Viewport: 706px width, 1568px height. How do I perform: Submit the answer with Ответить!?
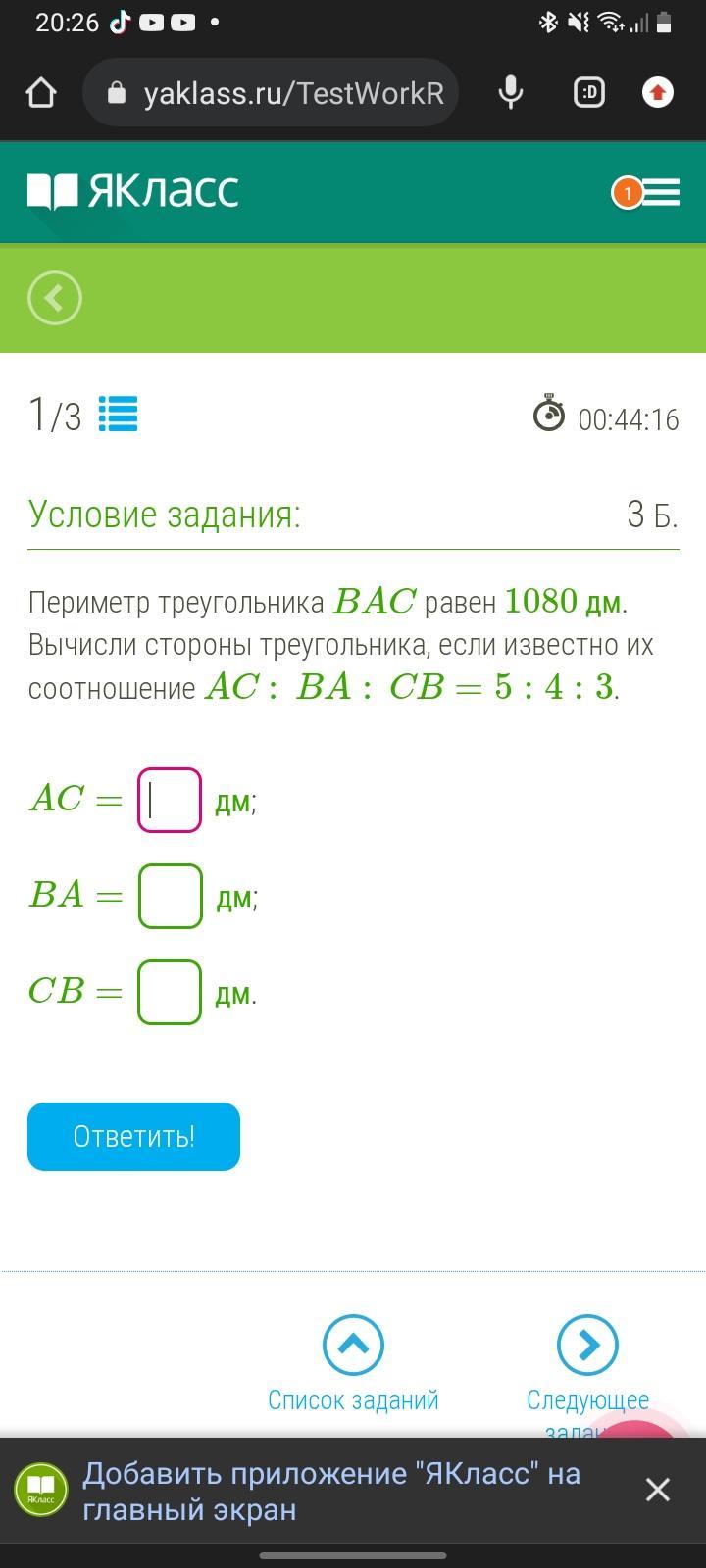[133, 1137]
